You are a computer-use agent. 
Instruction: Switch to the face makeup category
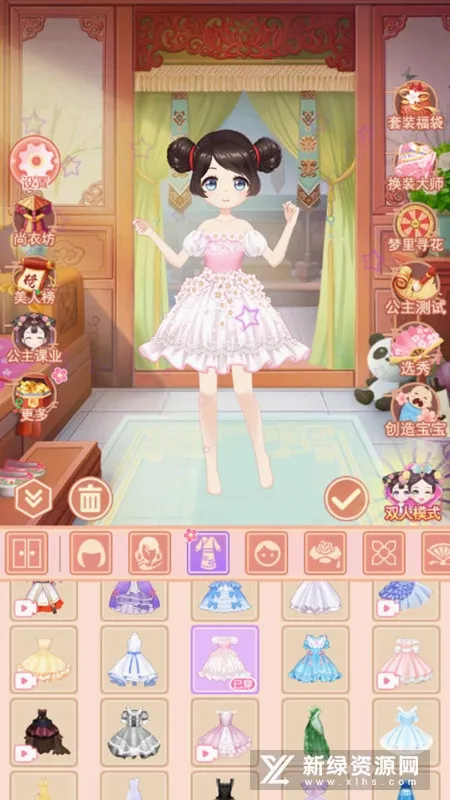point(266,553)
